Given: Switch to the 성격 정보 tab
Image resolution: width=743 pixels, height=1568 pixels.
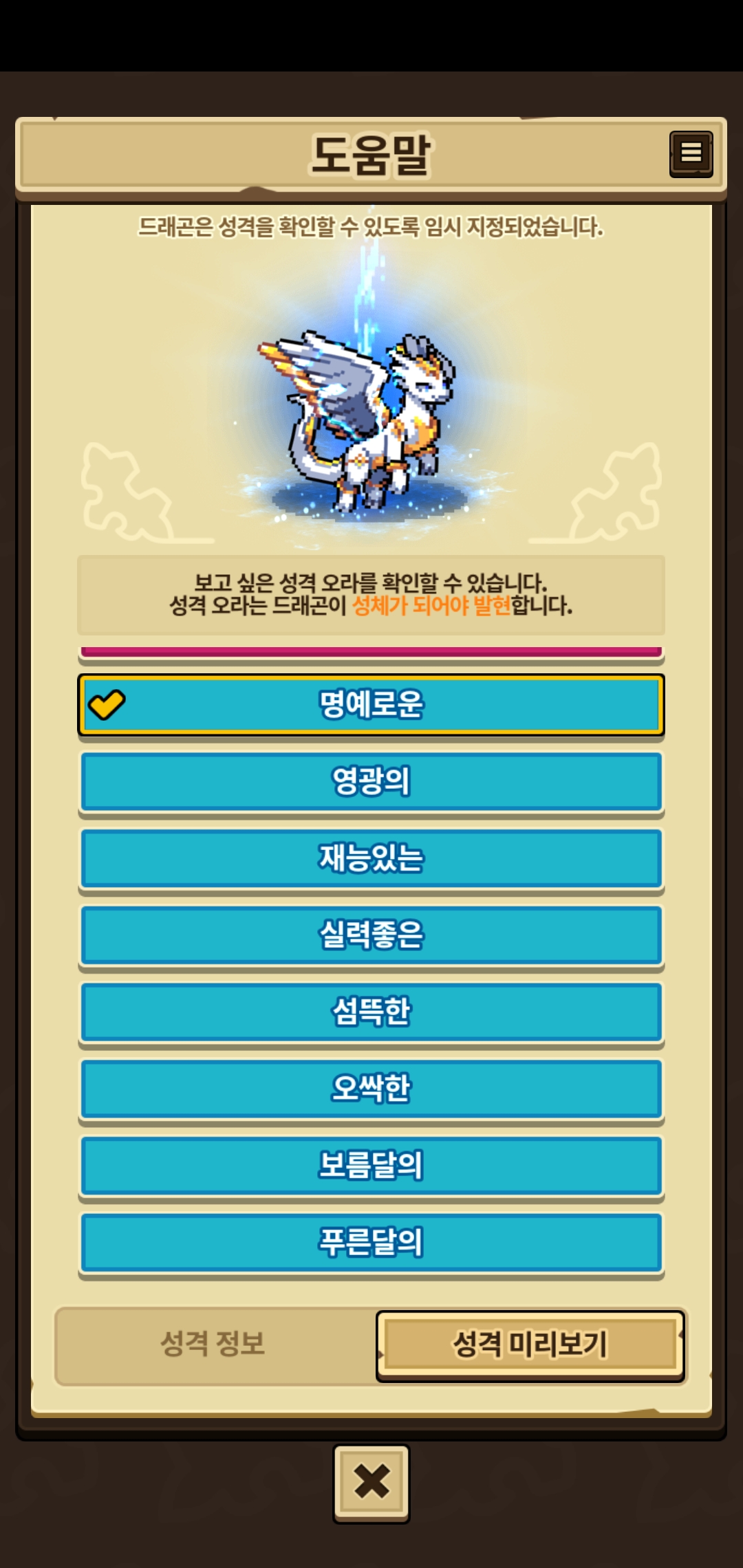Looking at the screenshot, I should click(213, 1343).
